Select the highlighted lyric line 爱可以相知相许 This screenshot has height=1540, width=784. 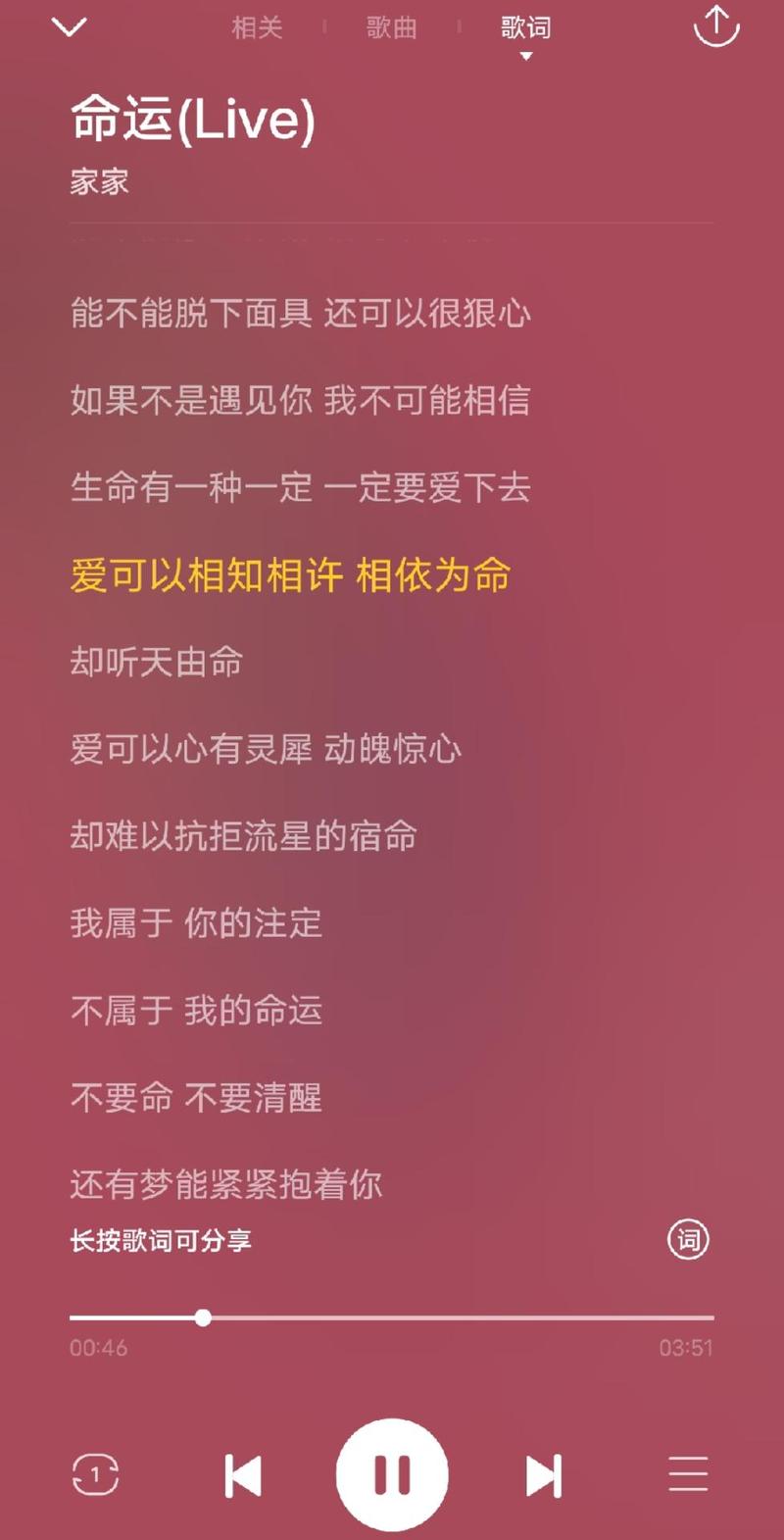pos(290,575)
